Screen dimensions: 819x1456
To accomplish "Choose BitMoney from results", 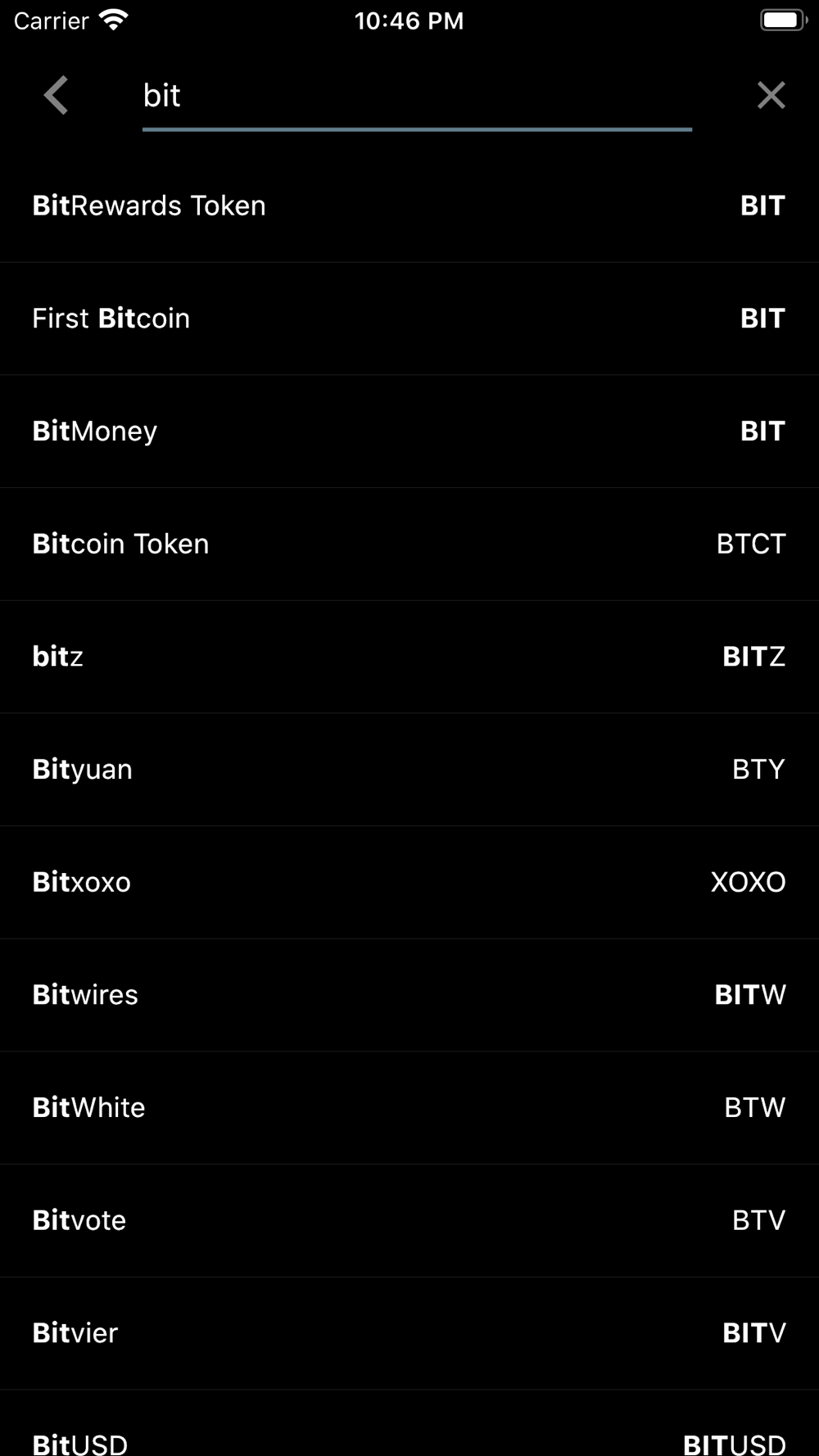I will (x=409, y=432).
